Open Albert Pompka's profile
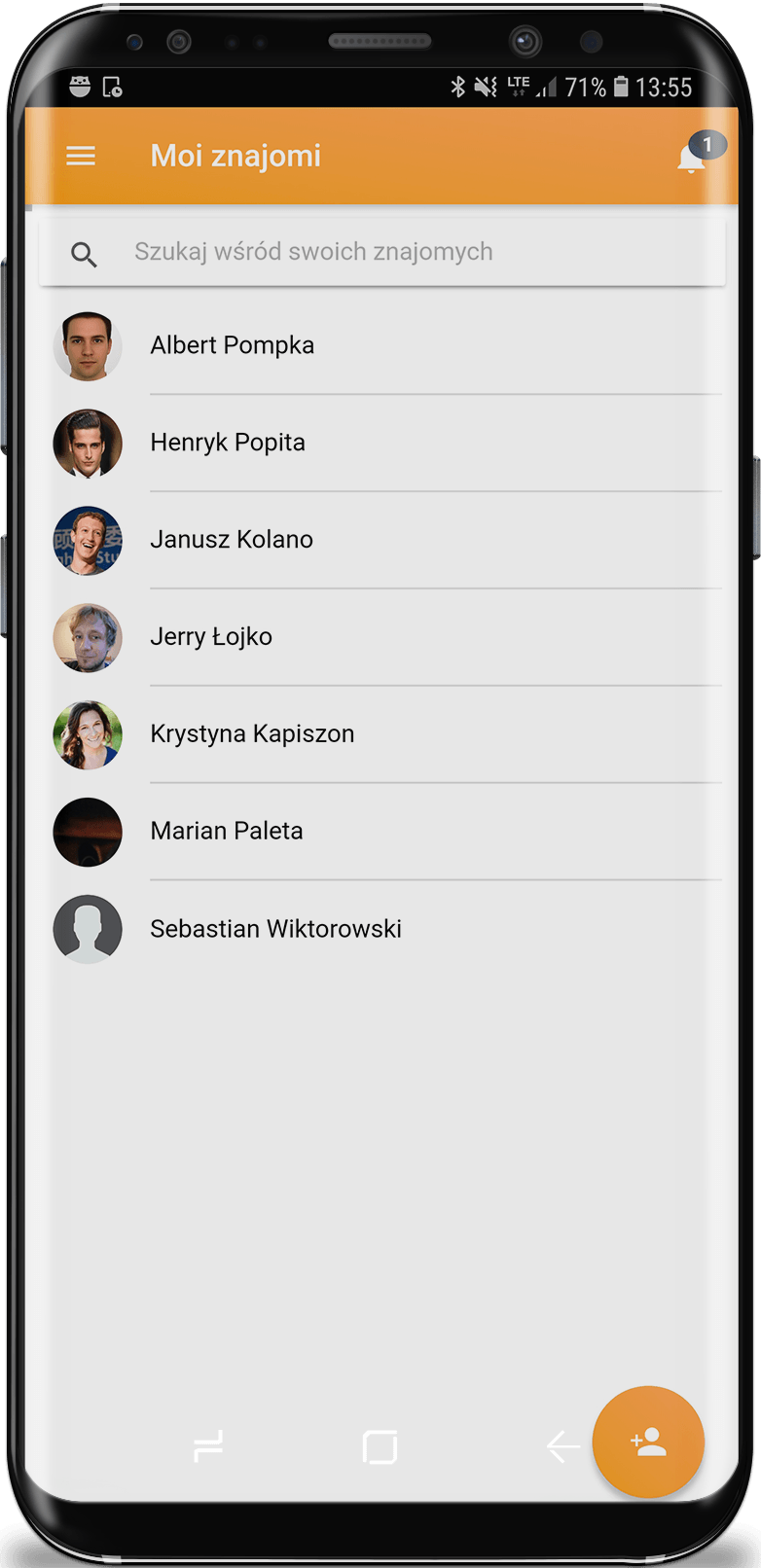 point(232,345)
